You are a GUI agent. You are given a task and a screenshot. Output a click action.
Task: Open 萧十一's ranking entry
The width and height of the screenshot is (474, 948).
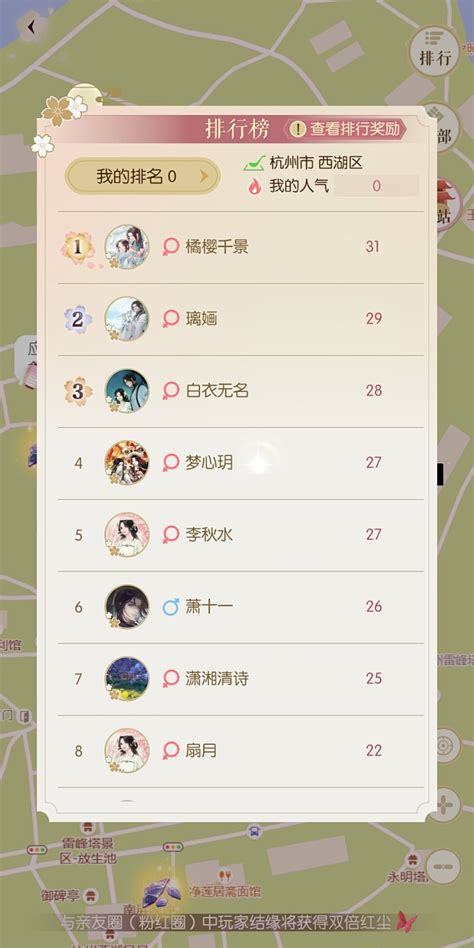(x=241, y=607)
